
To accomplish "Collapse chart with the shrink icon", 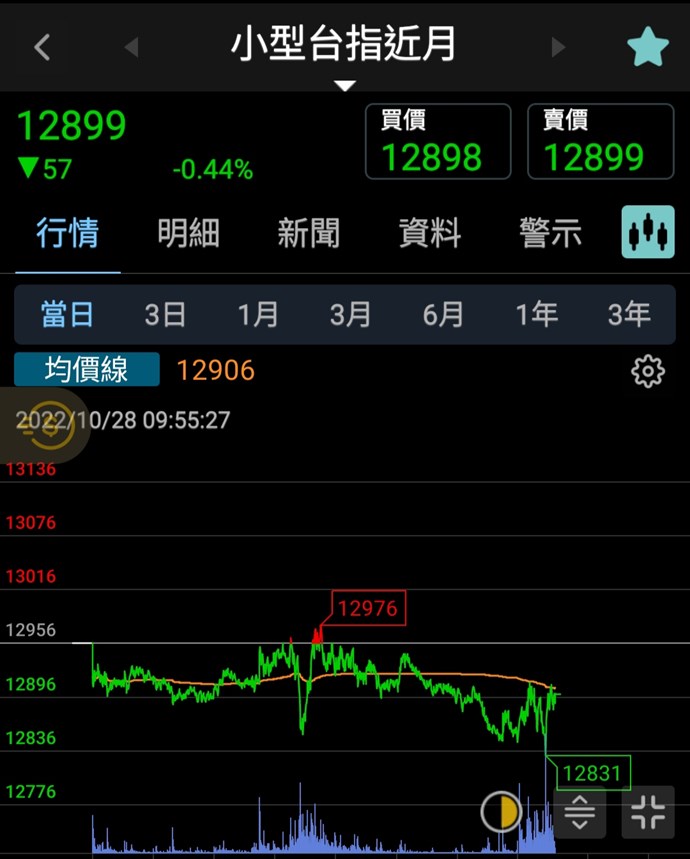I will click(648, 812).
